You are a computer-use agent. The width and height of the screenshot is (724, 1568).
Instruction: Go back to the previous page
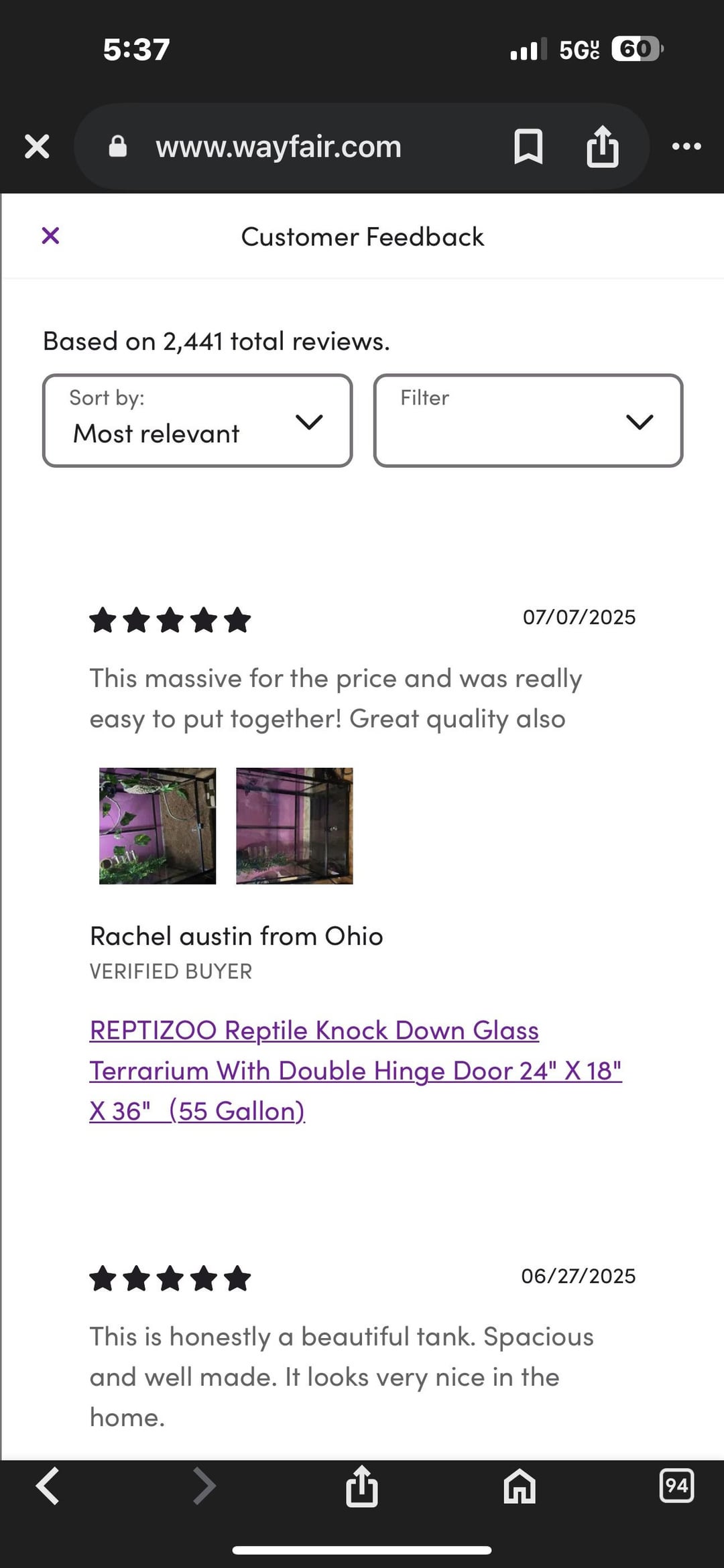point(48,1486)
